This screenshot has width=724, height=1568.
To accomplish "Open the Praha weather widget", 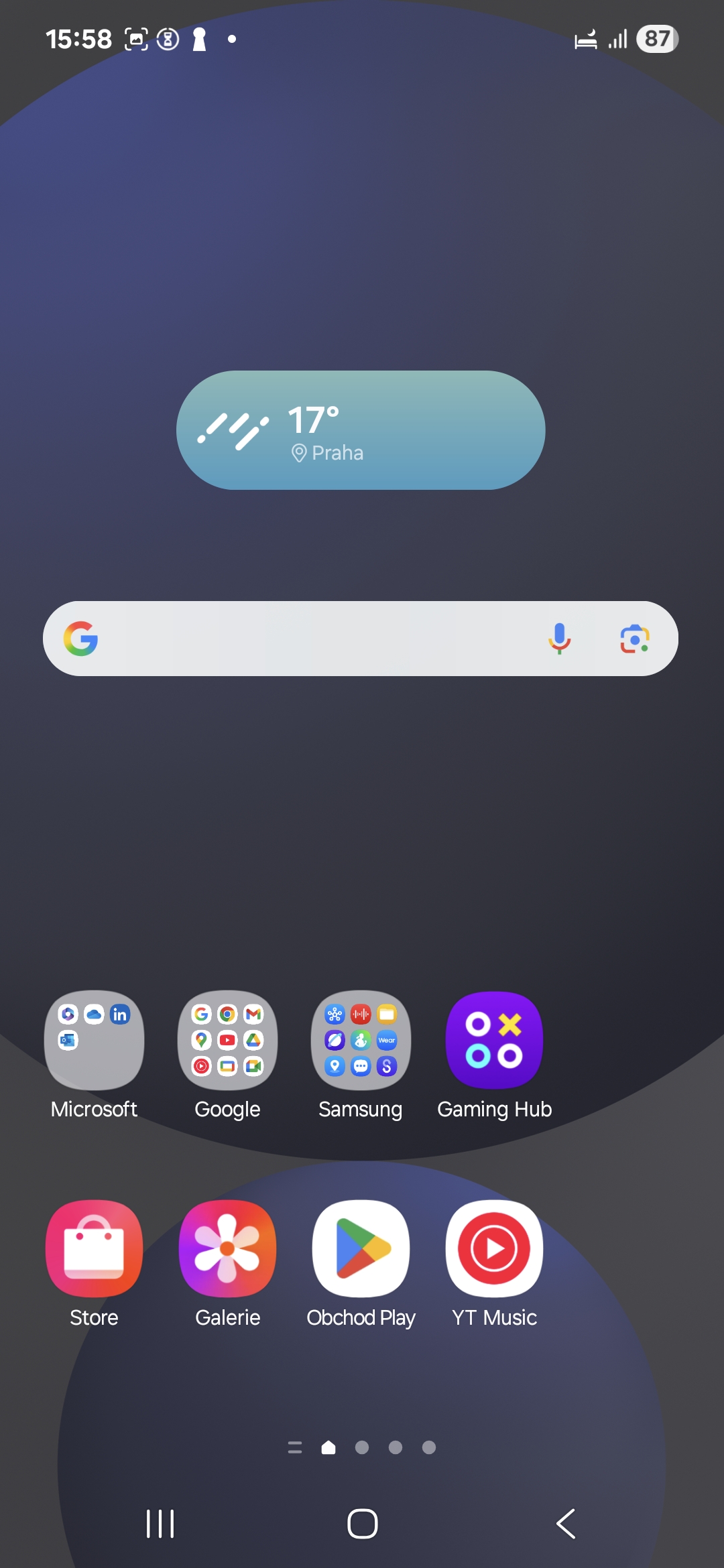I will coord(361,430).
